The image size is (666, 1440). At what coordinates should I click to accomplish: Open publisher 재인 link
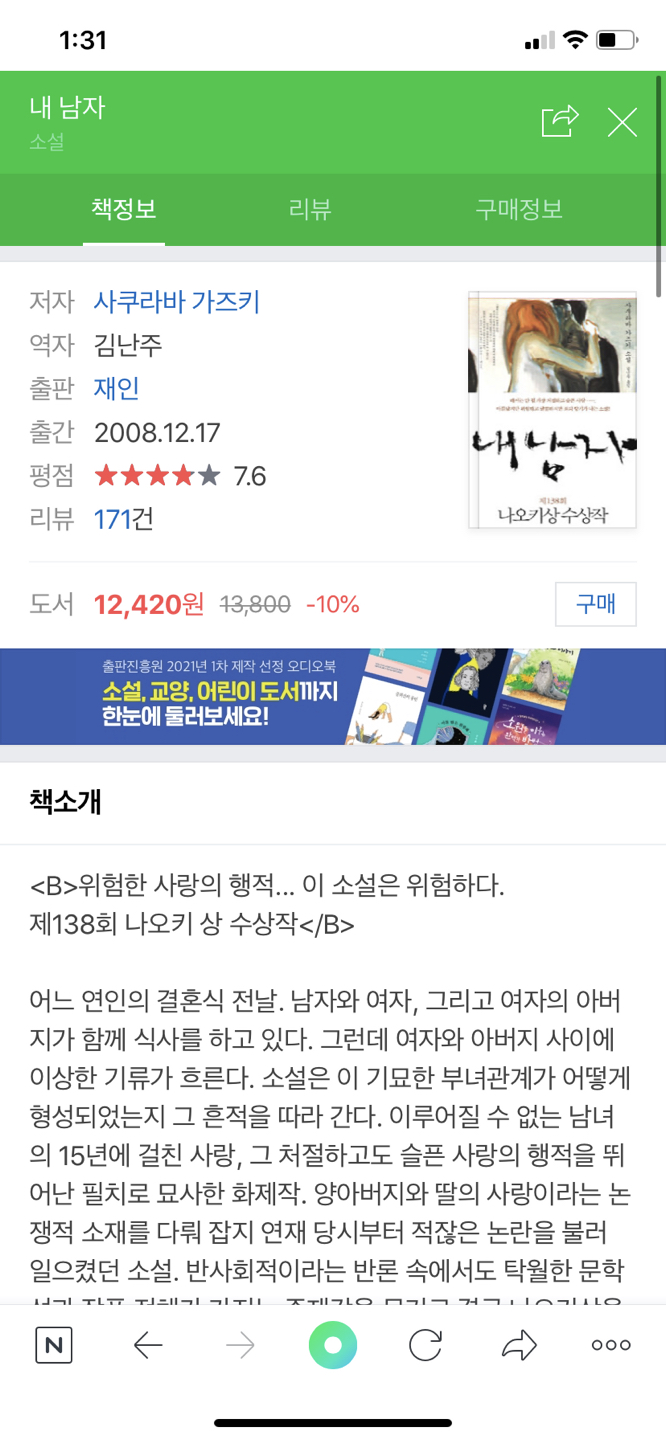click(x=116, y=388)
